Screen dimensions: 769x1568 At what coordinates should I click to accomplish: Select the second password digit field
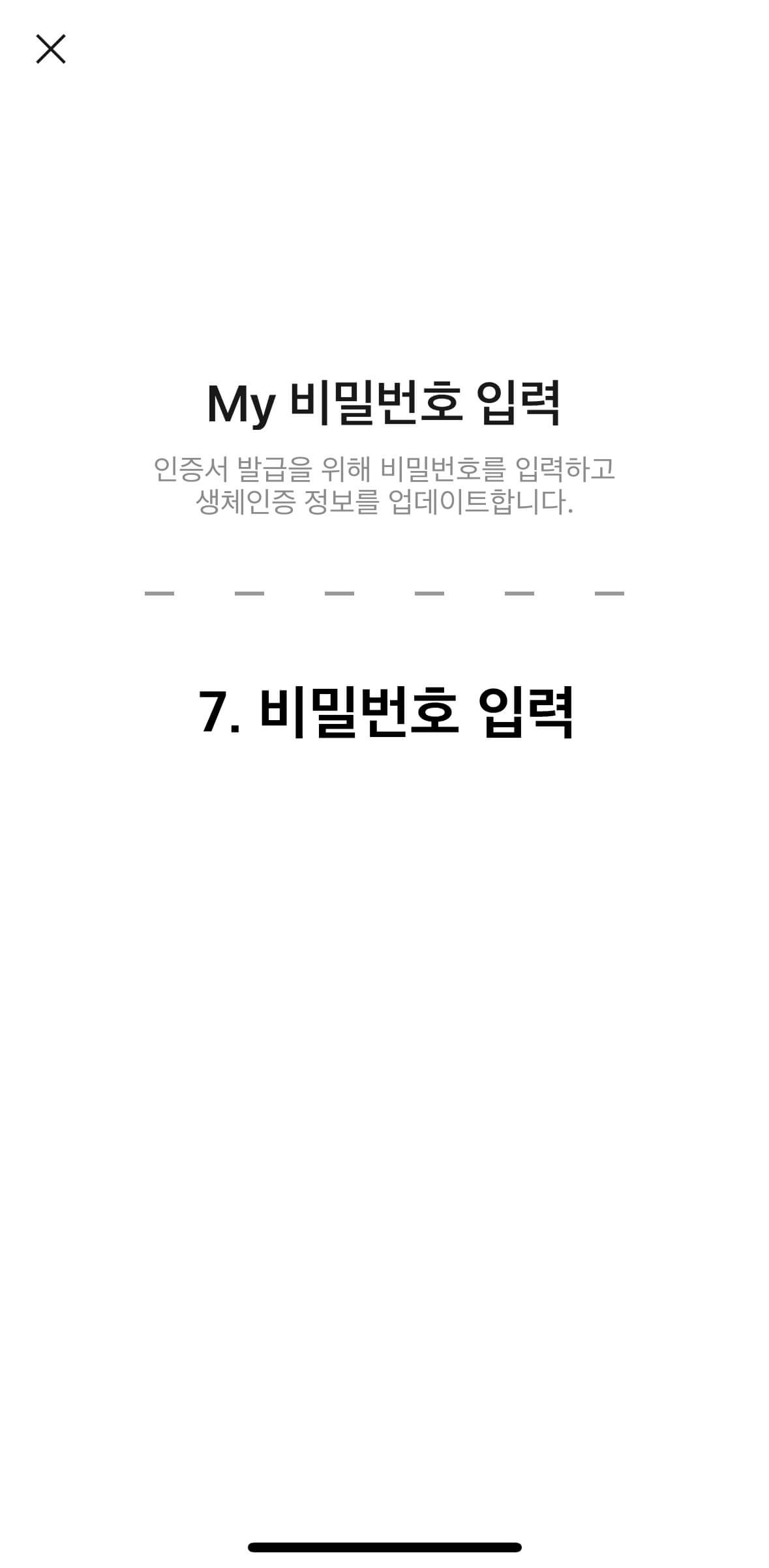point(249,594)
